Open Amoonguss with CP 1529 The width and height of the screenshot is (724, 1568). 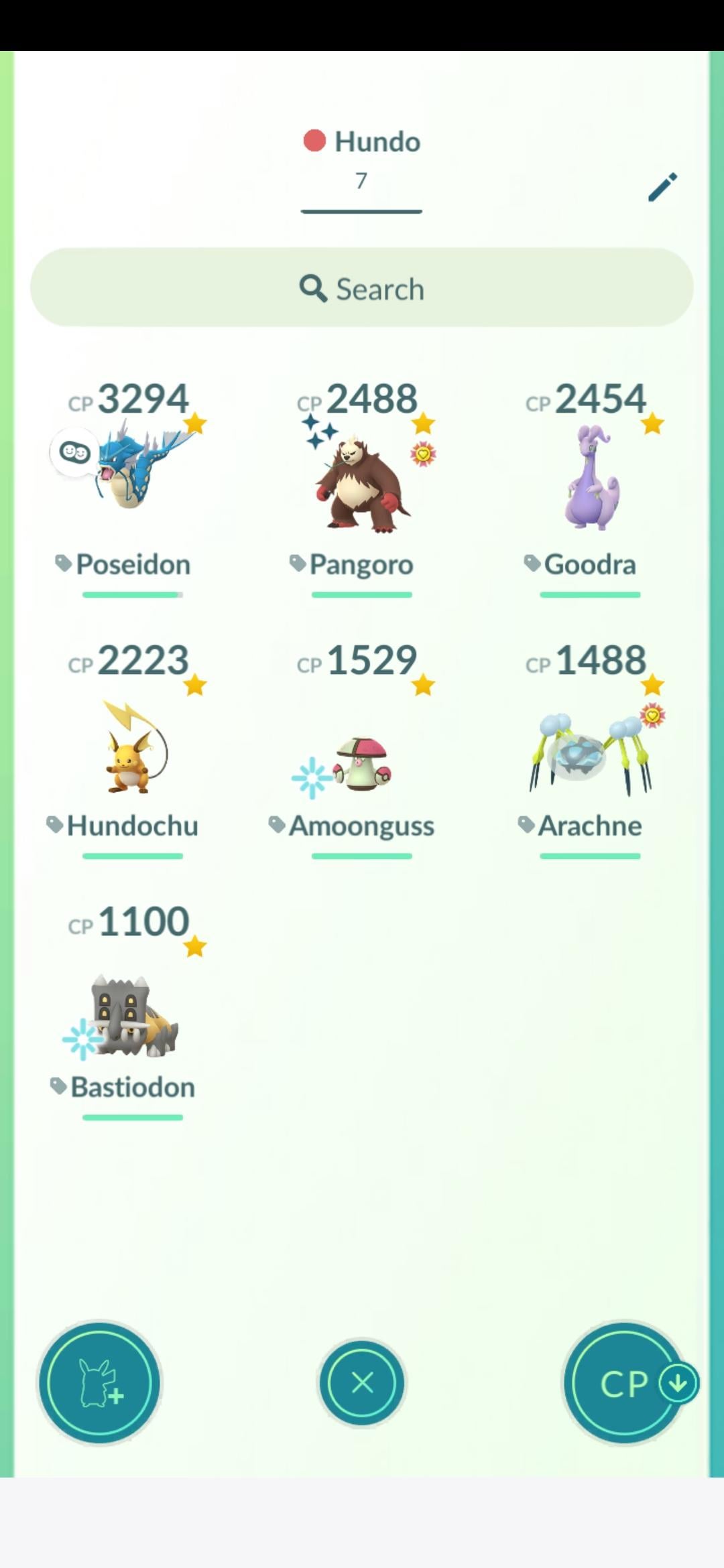tap(361, 764)
